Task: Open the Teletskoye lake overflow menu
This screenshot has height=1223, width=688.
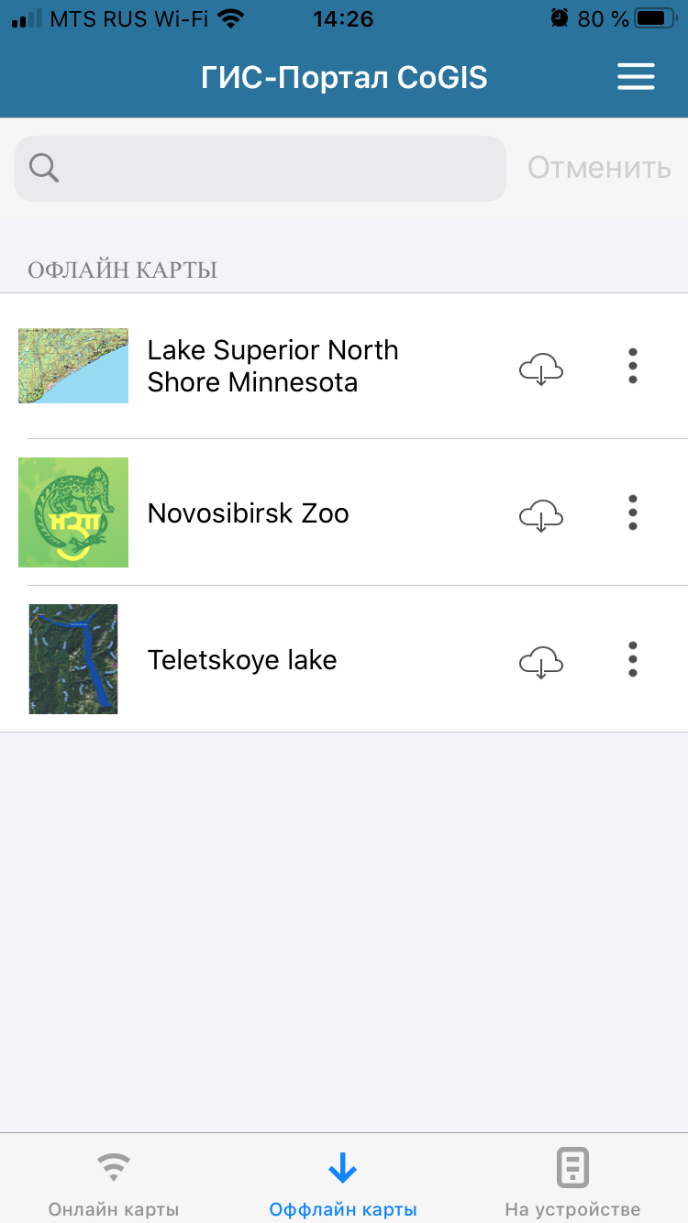Action: (x=633, y=659)
